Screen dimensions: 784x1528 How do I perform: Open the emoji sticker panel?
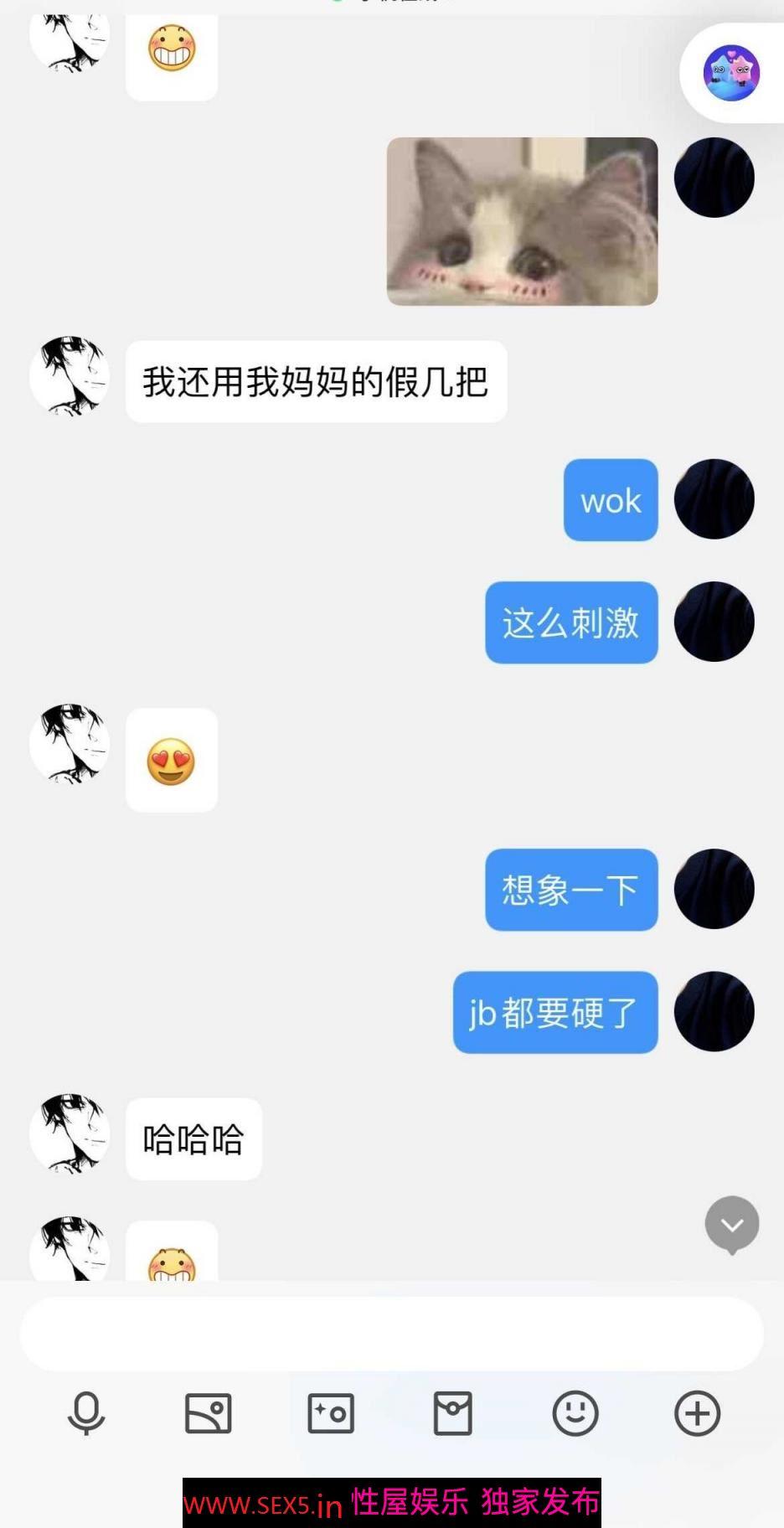coord(575,1413)
